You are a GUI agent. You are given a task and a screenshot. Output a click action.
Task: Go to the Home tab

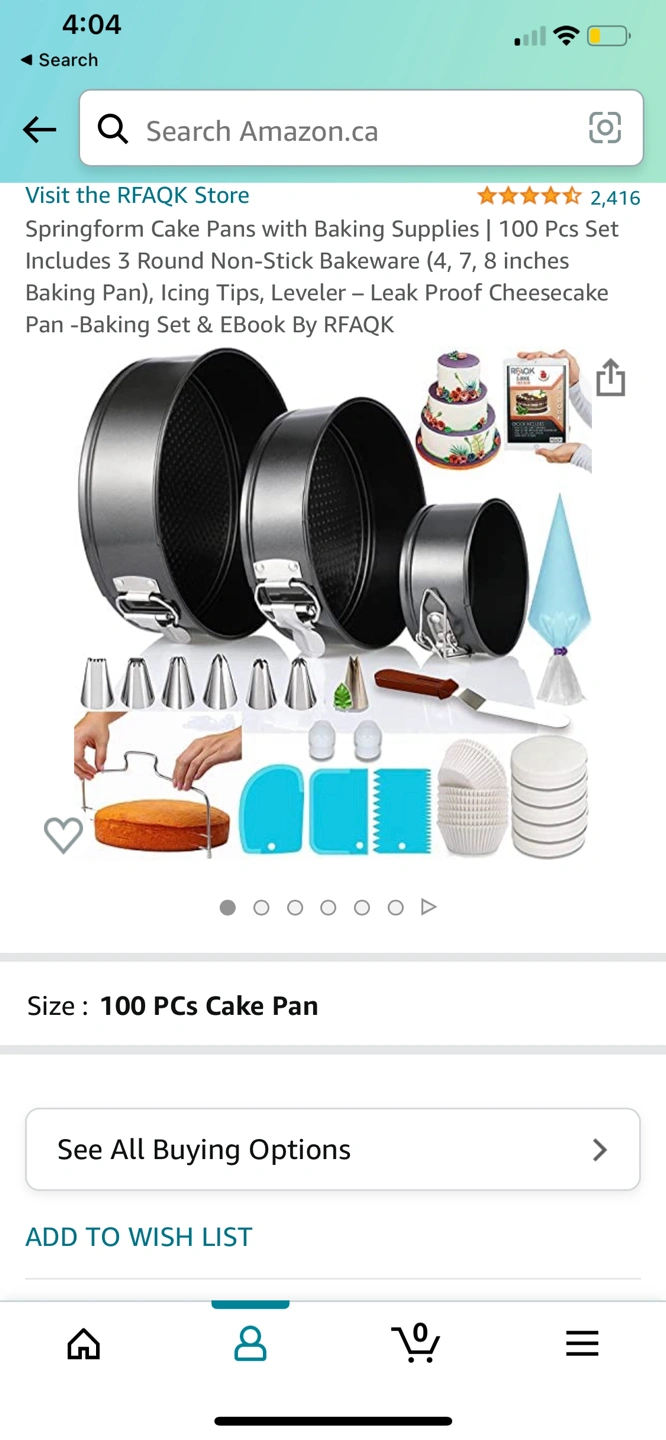pos(84,1344)
